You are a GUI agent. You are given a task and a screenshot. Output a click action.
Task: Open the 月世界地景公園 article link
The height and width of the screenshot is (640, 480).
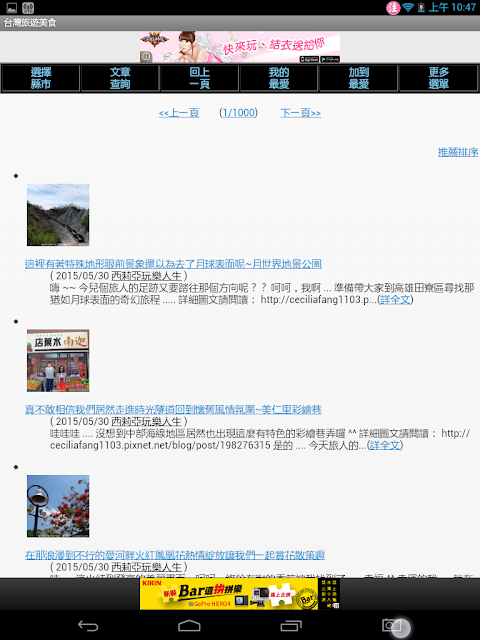point(173,264)
